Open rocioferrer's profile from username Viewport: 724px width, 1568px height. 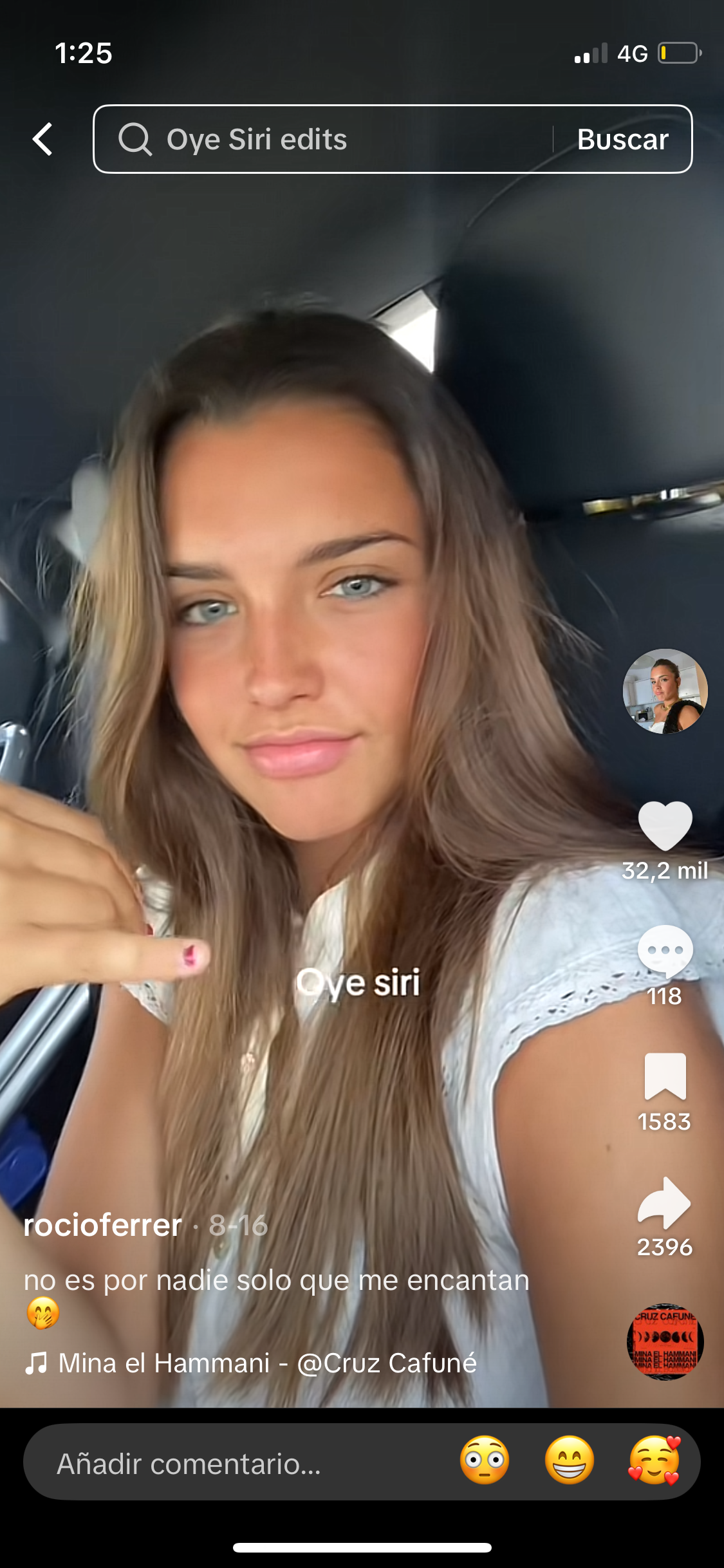pos(103,1225)
